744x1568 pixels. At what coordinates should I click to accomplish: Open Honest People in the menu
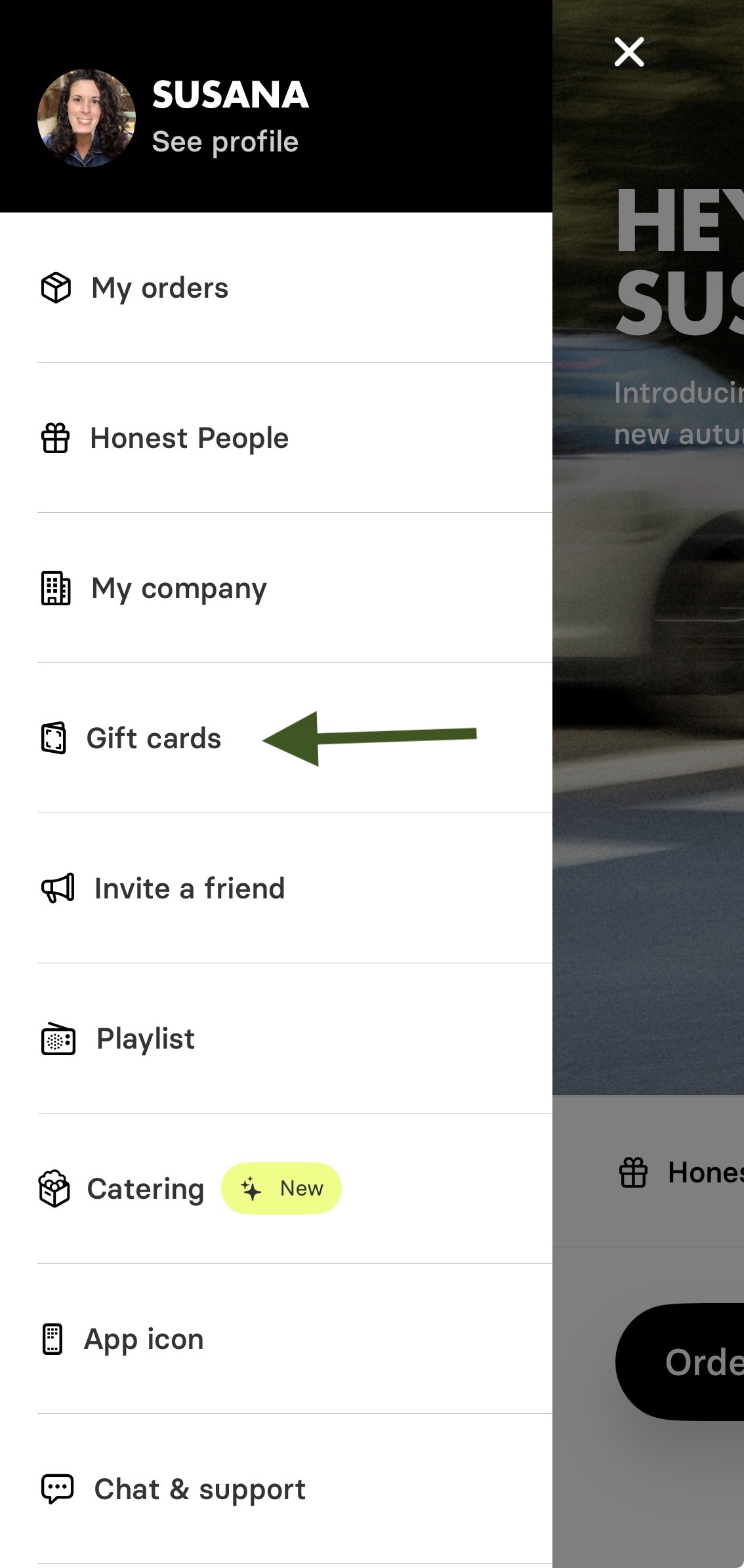pos(189,438)
